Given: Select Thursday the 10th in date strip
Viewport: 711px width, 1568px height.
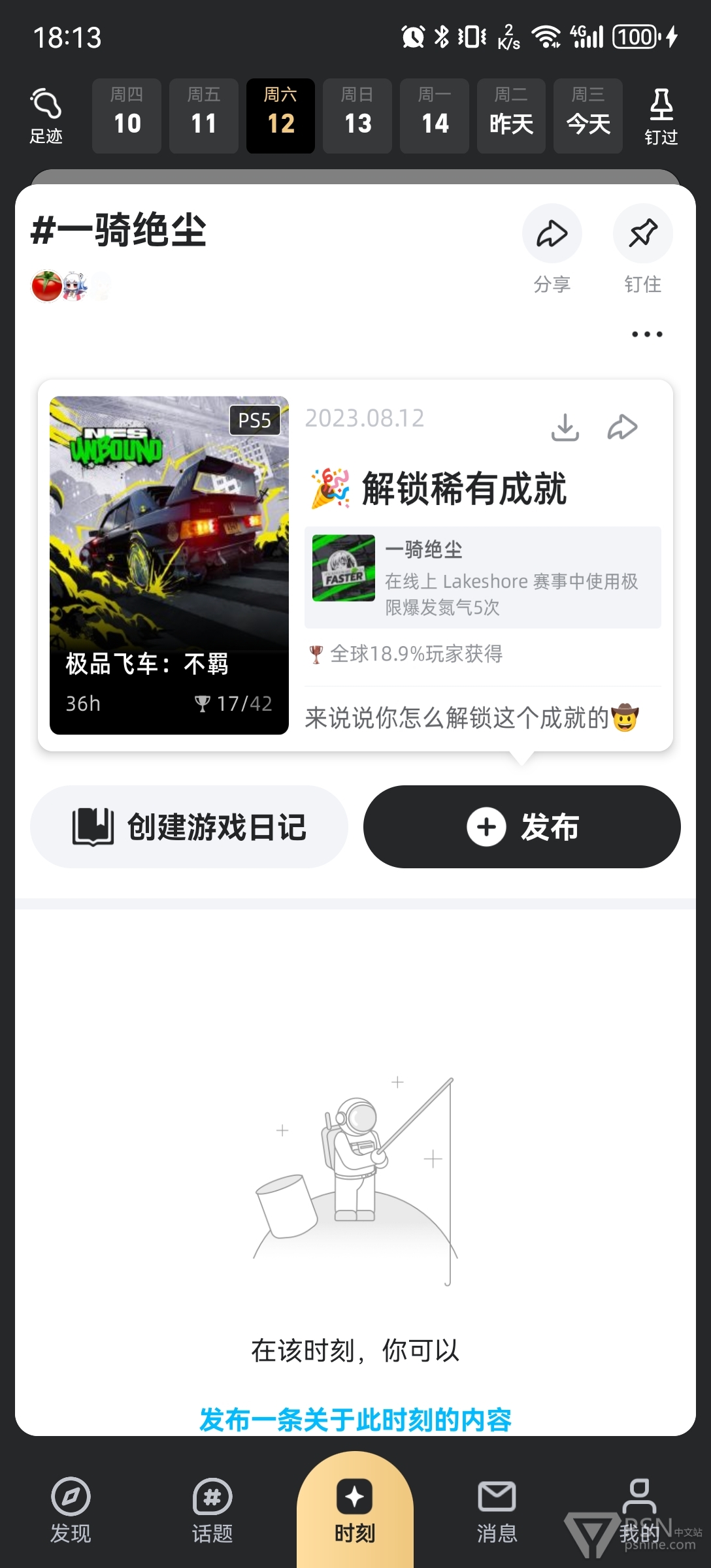Looking at the screenshot, I should coord(127,116).
